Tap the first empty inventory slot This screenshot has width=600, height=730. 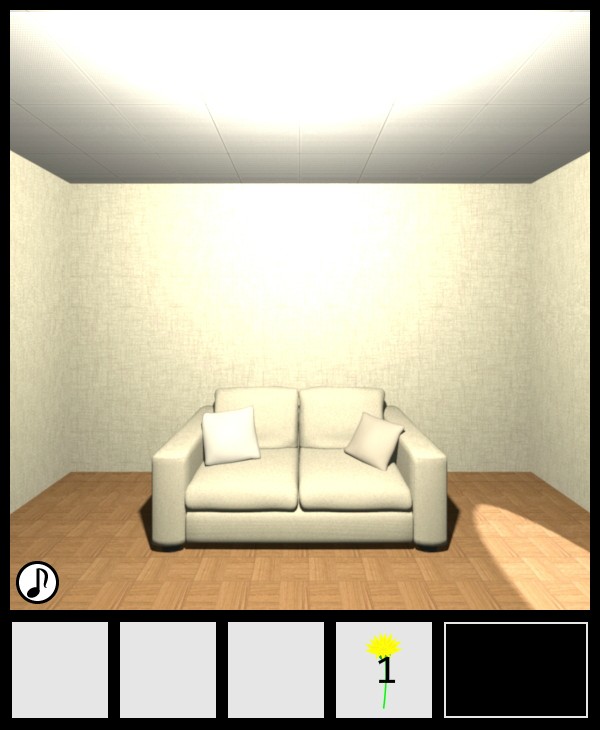60,669
